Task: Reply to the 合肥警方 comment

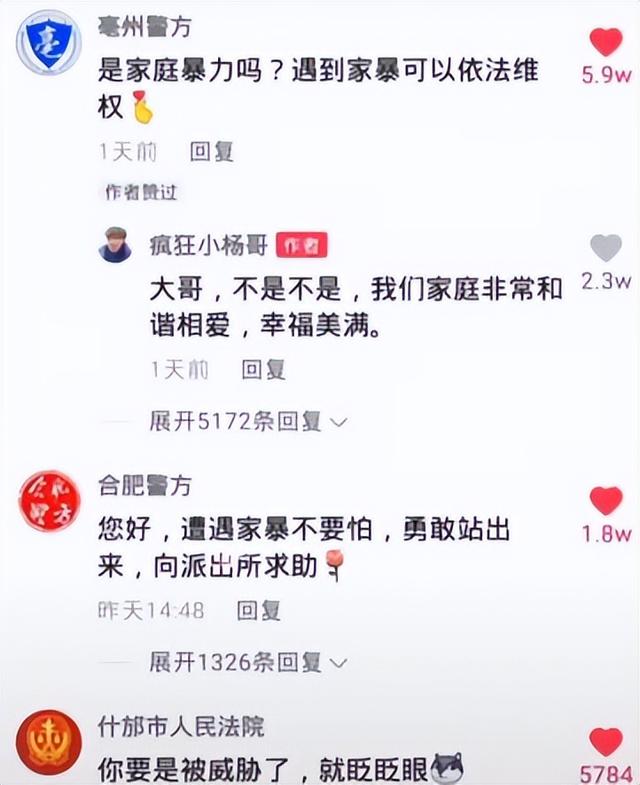Action: coord(258,610)
